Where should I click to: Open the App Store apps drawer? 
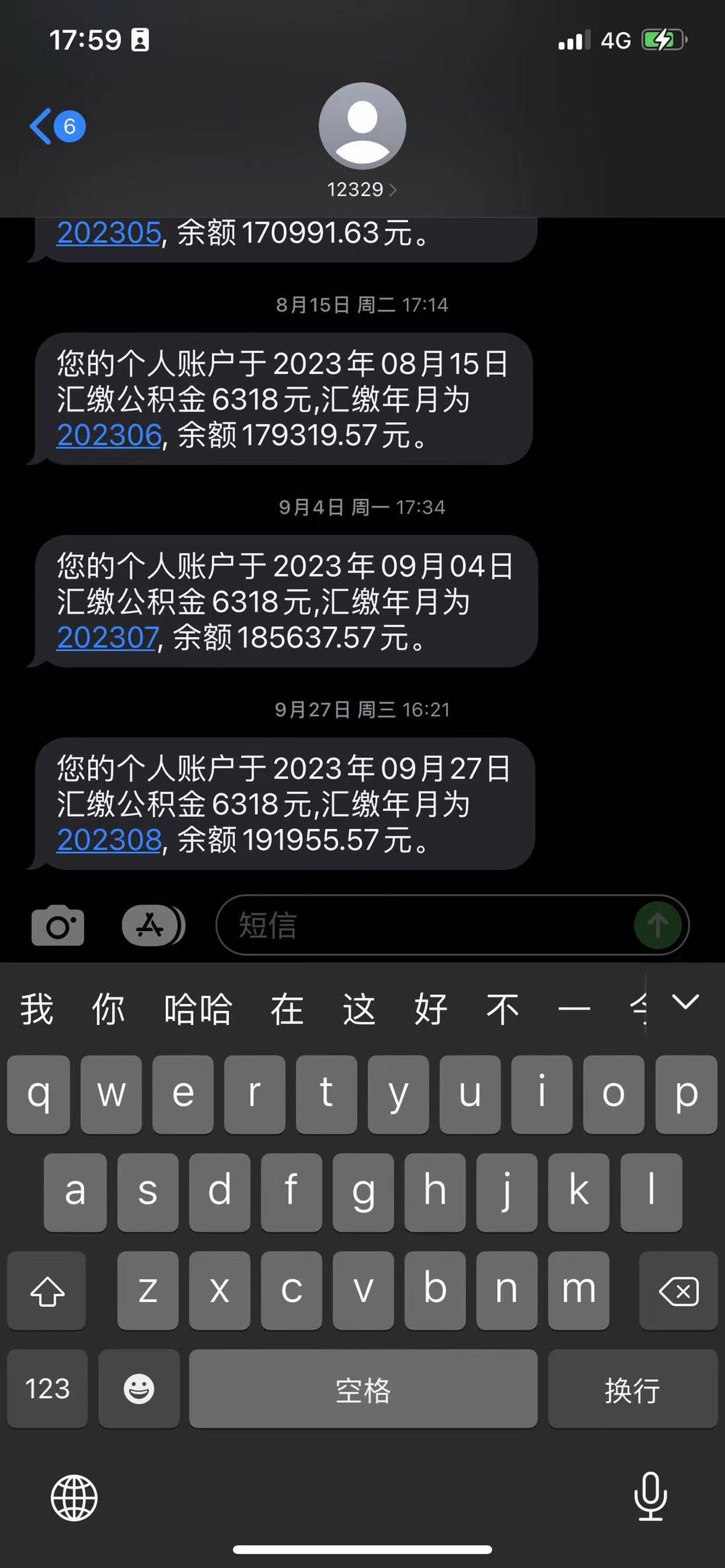153,925
